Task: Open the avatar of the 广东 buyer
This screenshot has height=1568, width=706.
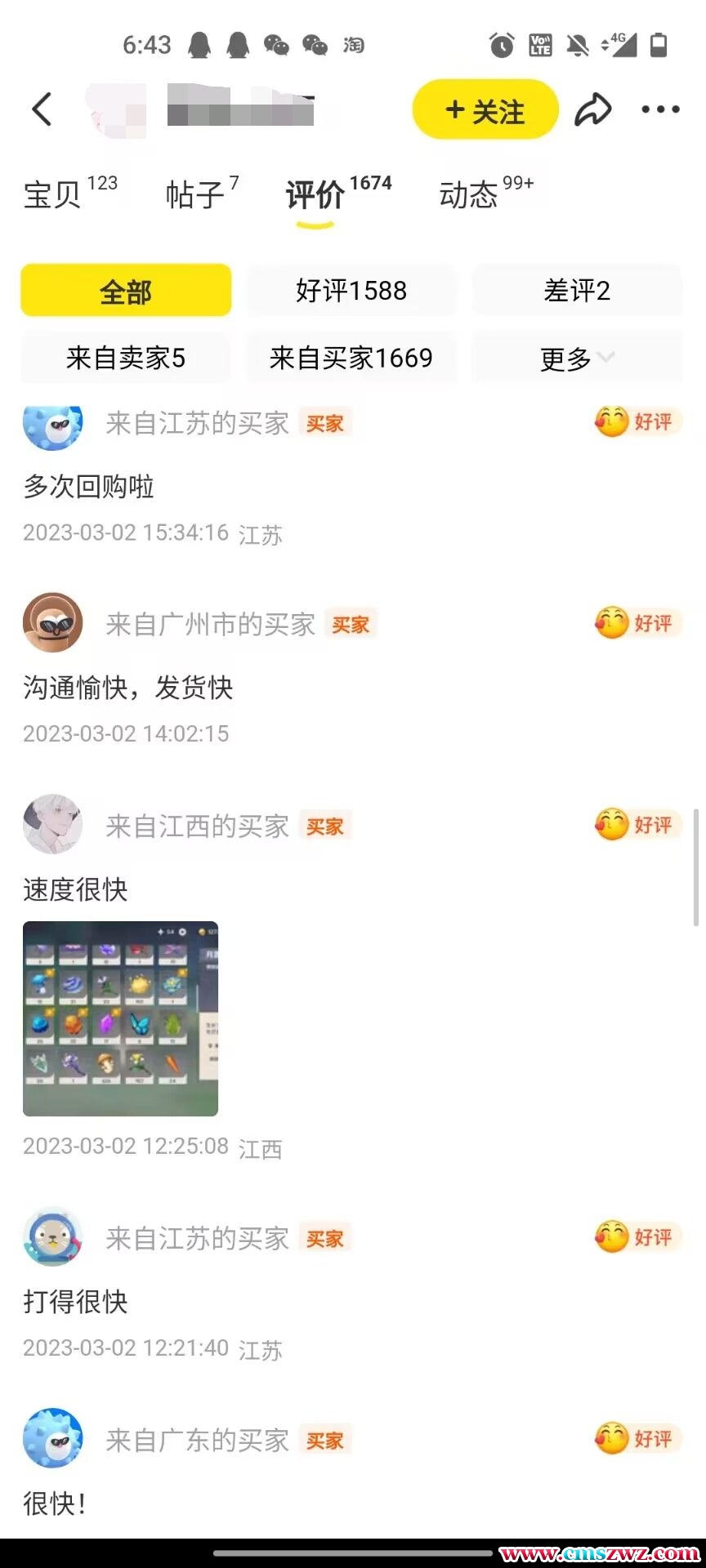Action: [x=53, y=1438]
